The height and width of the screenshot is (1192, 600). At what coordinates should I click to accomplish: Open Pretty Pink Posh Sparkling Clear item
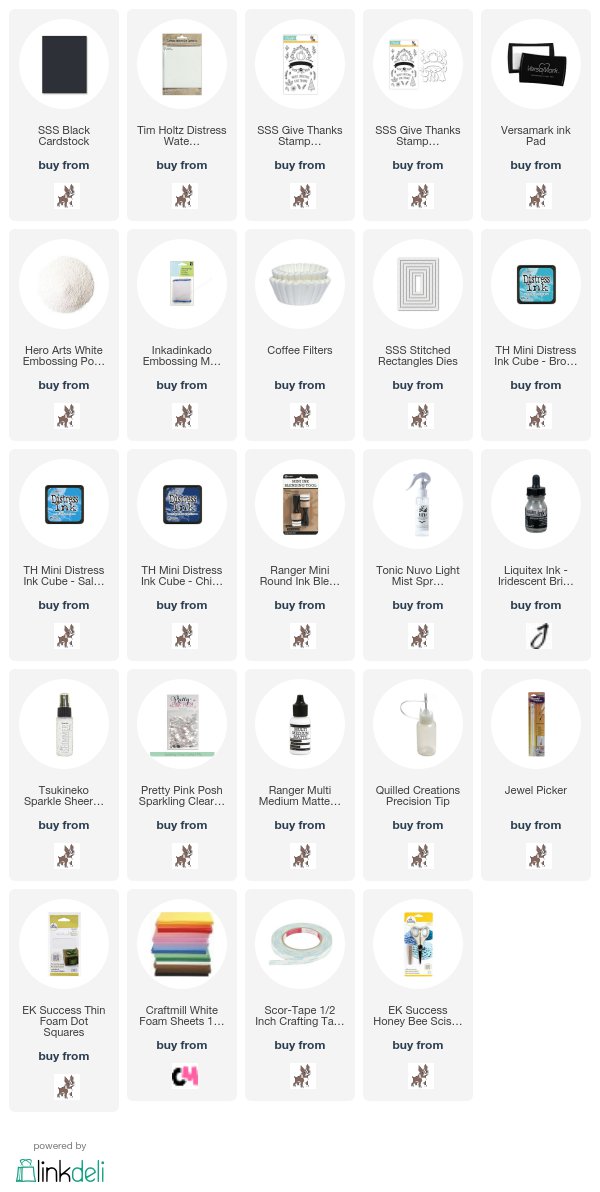tap(182, 775)
